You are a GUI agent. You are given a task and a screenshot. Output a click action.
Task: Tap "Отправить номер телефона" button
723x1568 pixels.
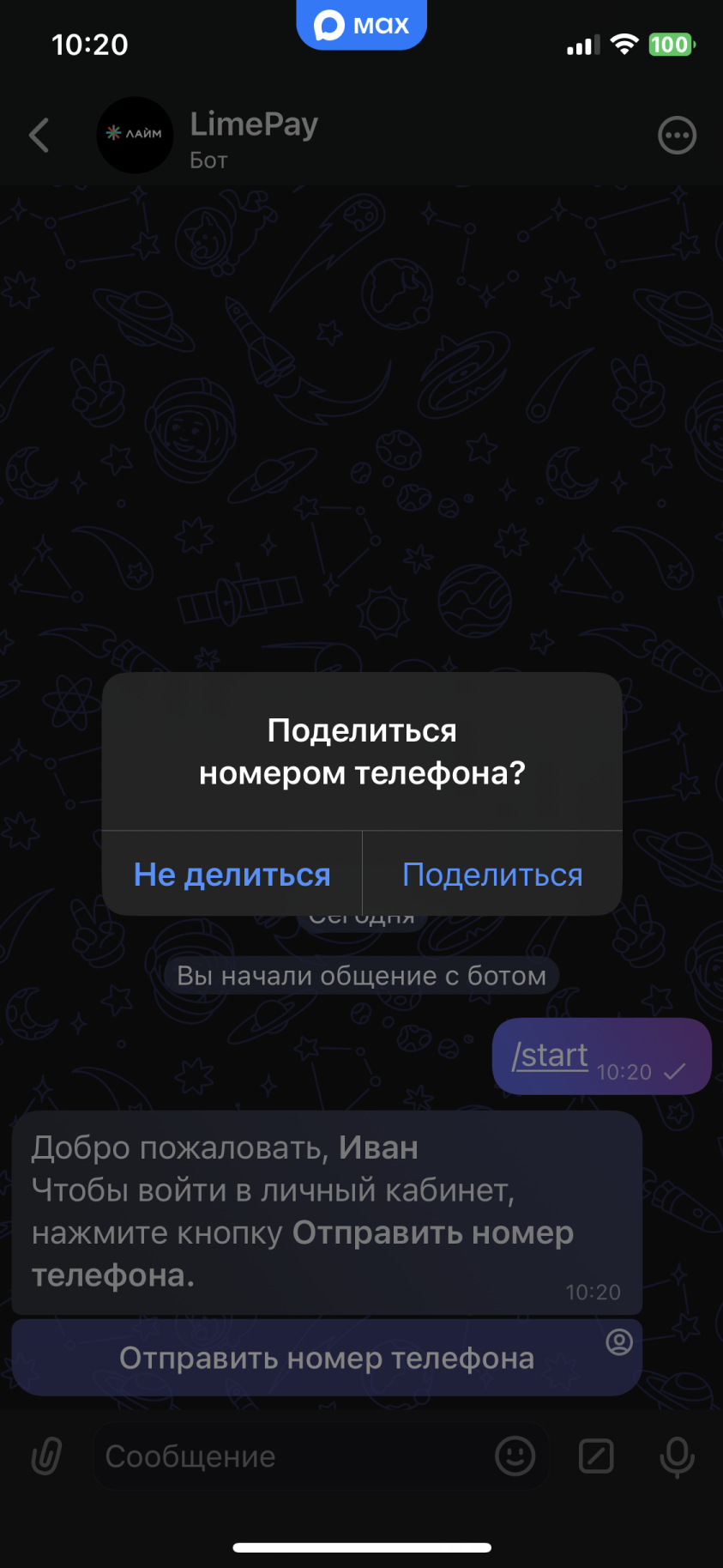coord(326,1358)
